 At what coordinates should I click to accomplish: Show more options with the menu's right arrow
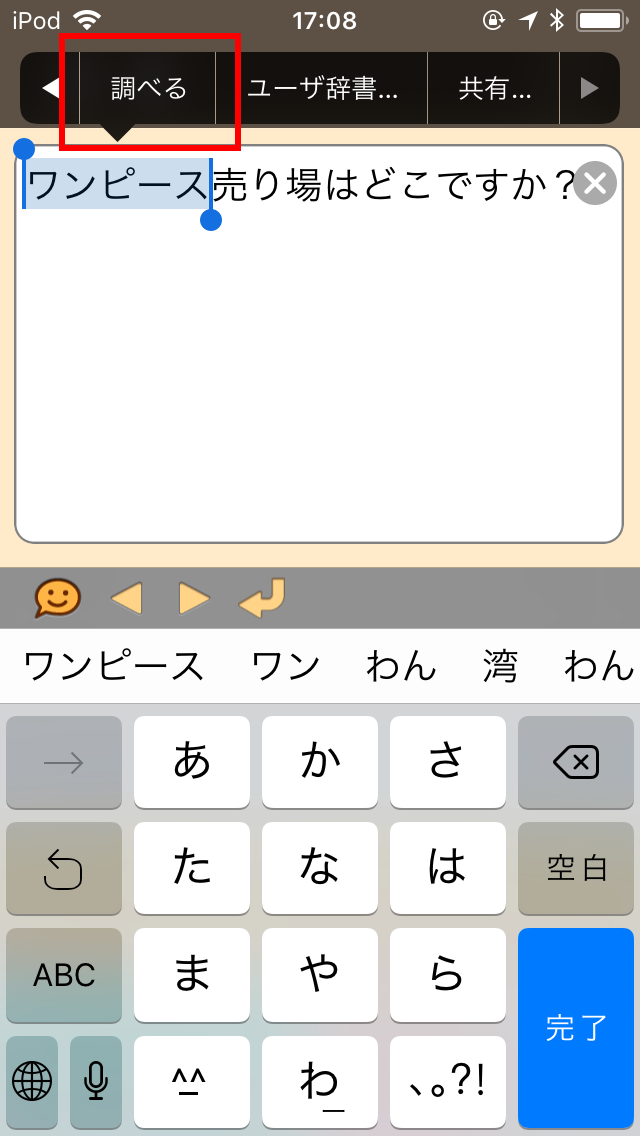[590, 88]
